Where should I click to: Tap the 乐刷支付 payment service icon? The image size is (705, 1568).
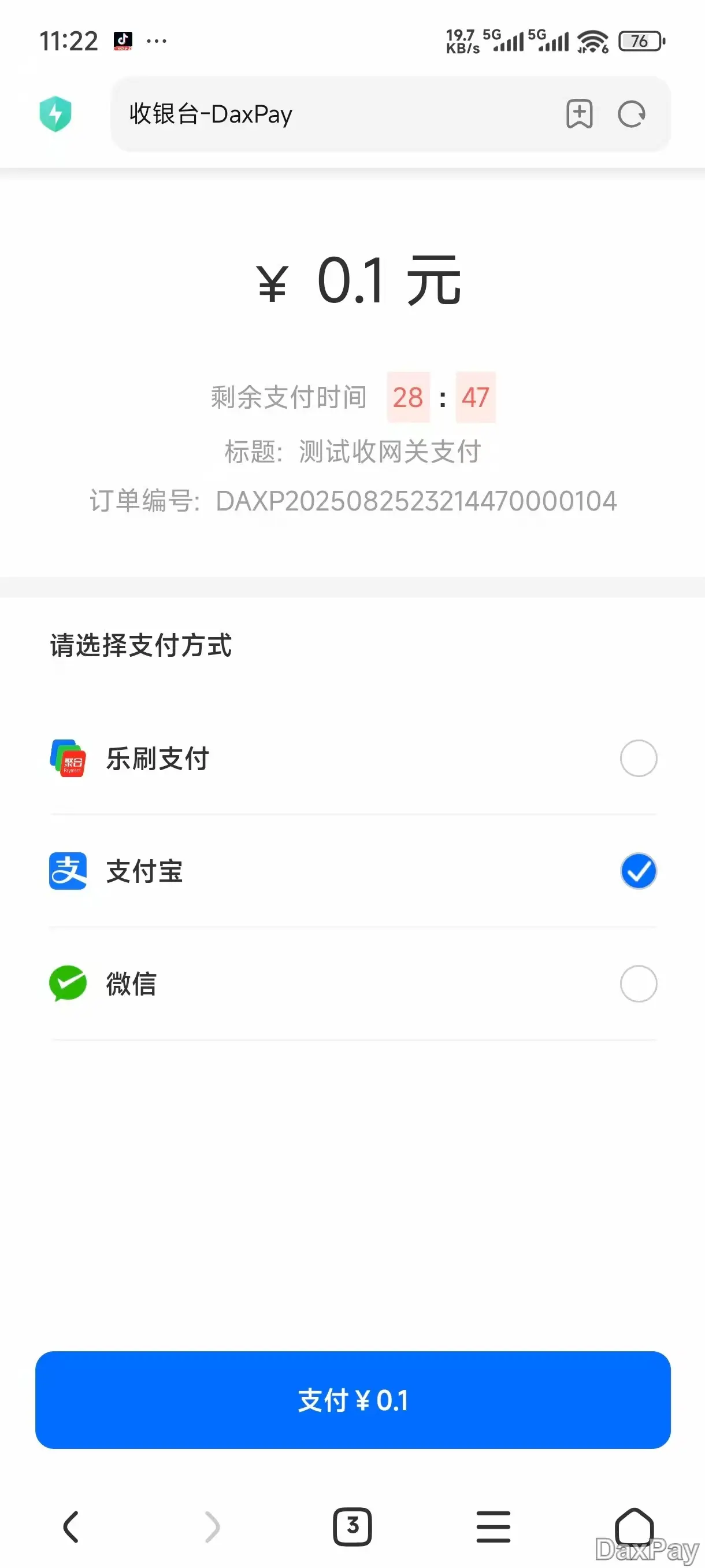(x=68, y=759)
